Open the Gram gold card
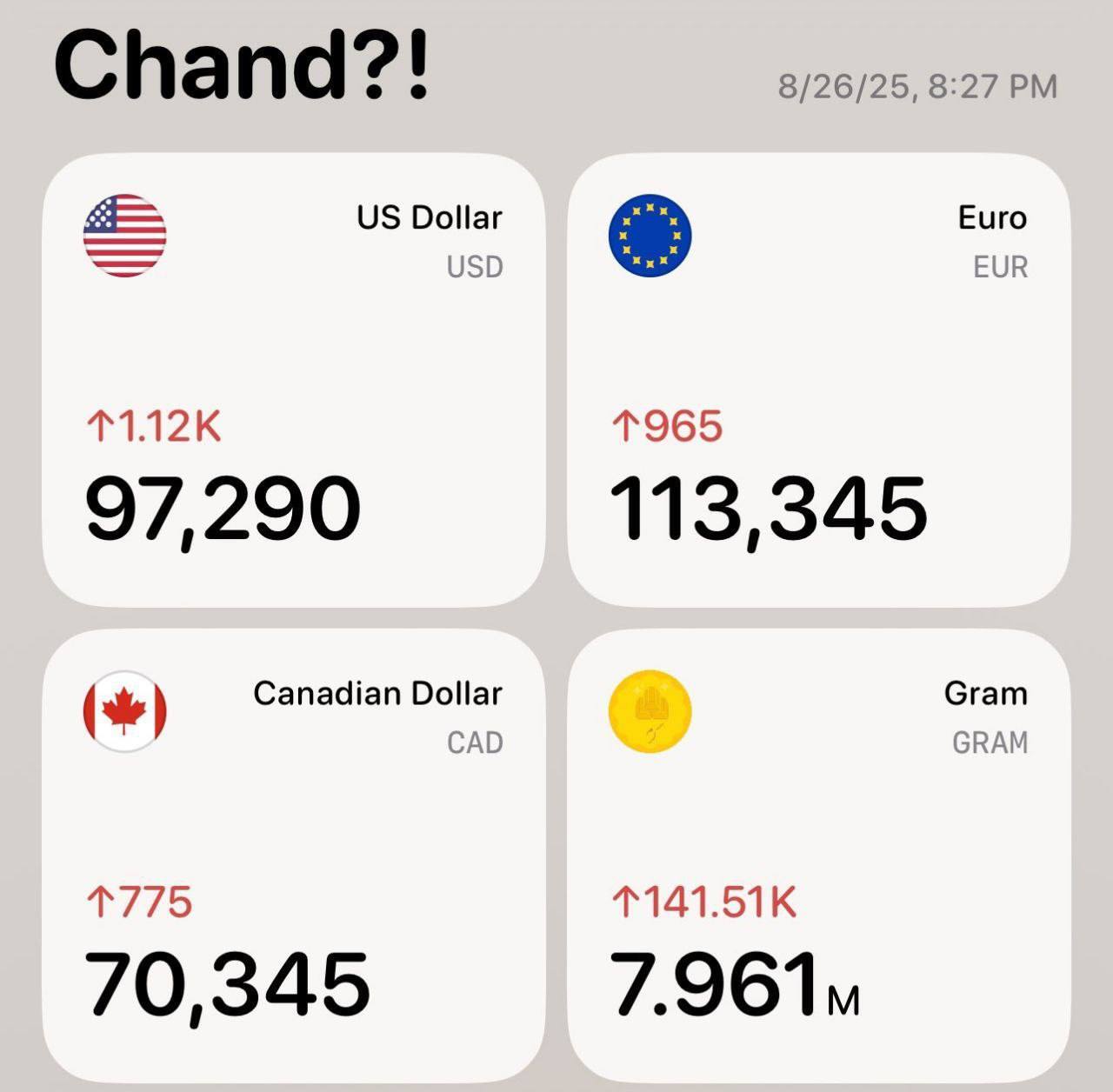The height and width of the screenshot is (1092, 1113). (818, 856)
